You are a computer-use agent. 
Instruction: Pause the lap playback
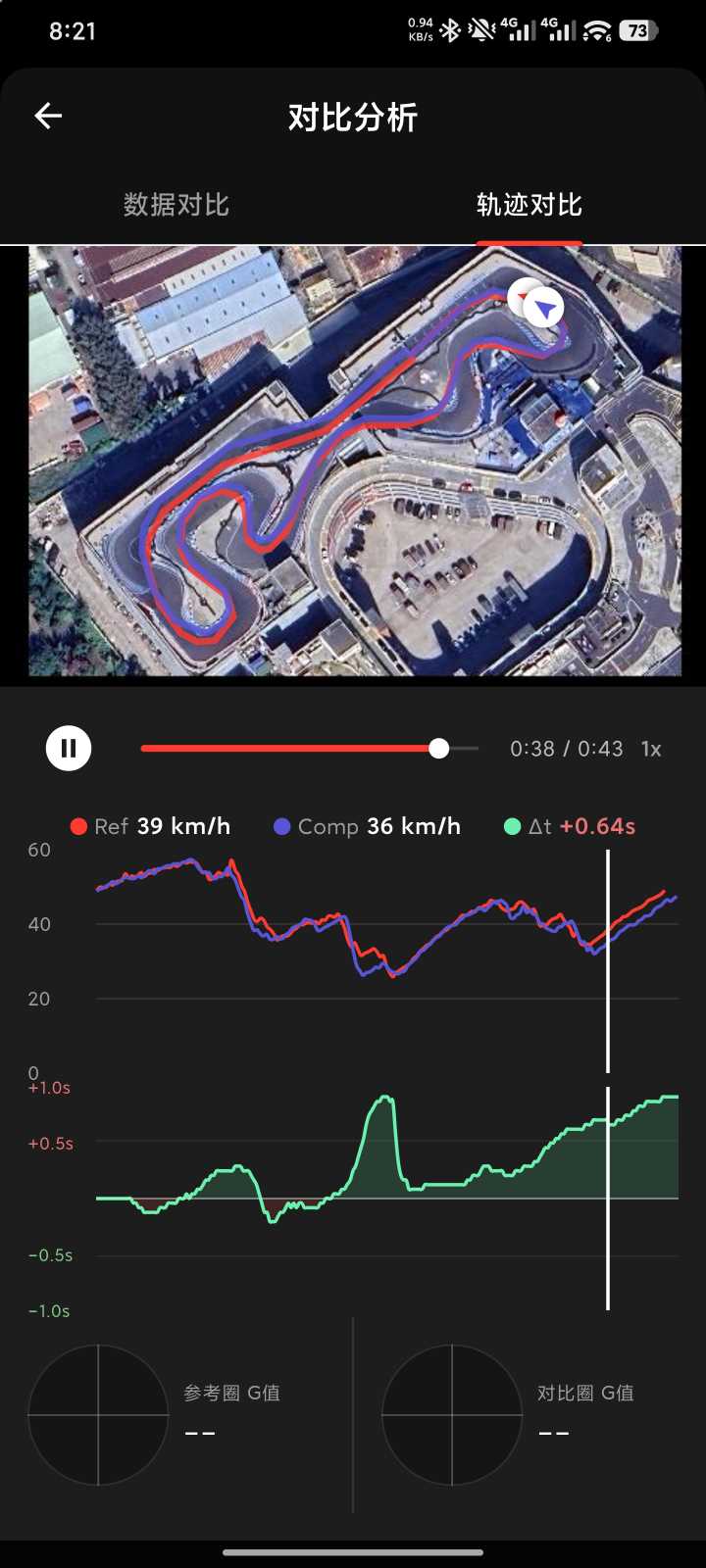[x=69, y=749]
